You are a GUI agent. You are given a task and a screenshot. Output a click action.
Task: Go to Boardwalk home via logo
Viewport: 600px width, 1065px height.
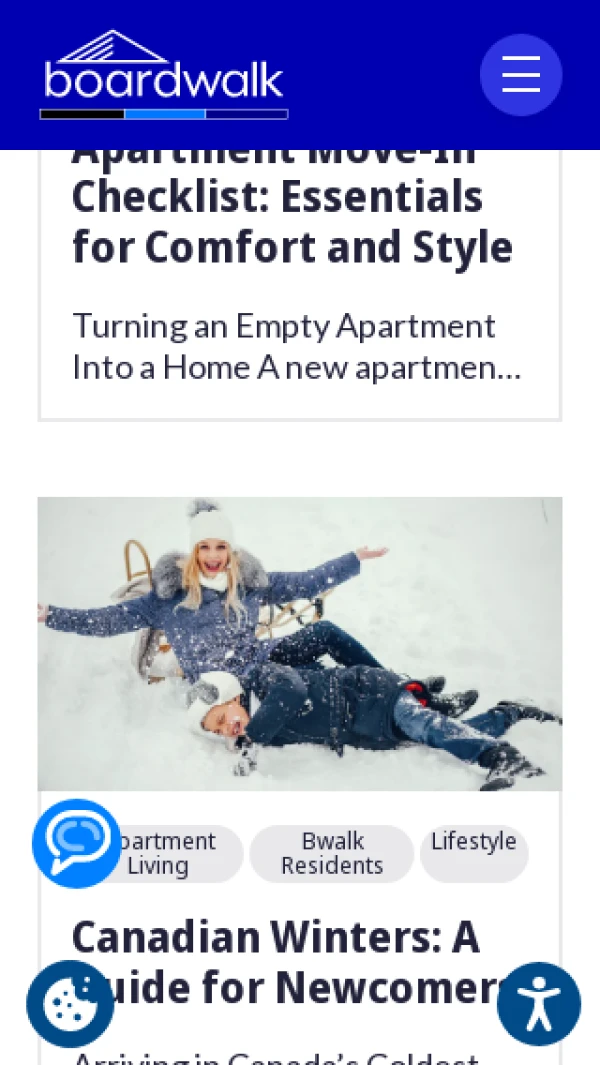pos(164,75)
